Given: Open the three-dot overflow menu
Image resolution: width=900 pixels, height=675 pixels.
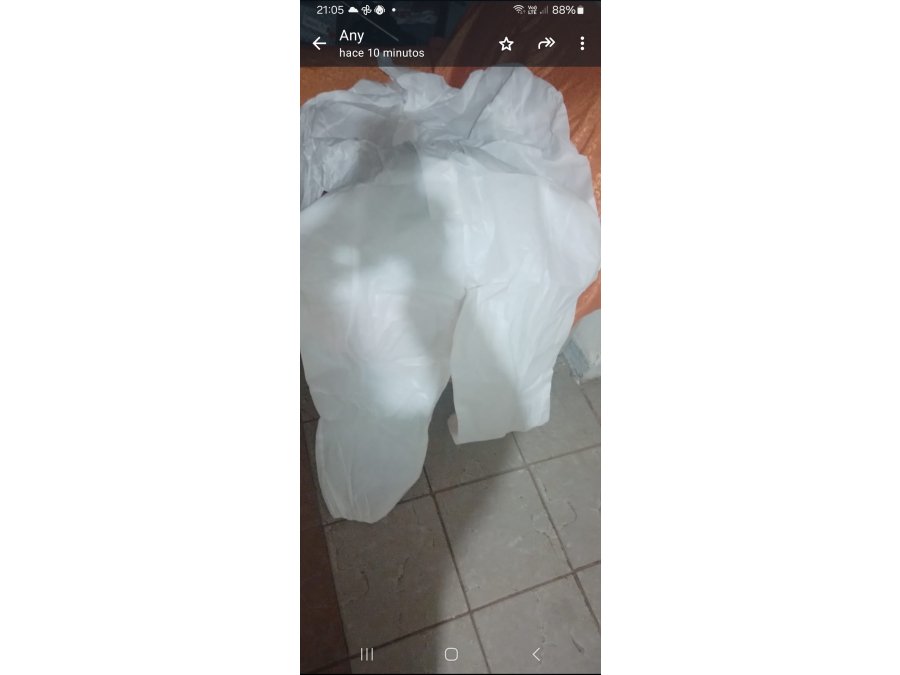Looking at the screenshot, I should click(582, 44).
